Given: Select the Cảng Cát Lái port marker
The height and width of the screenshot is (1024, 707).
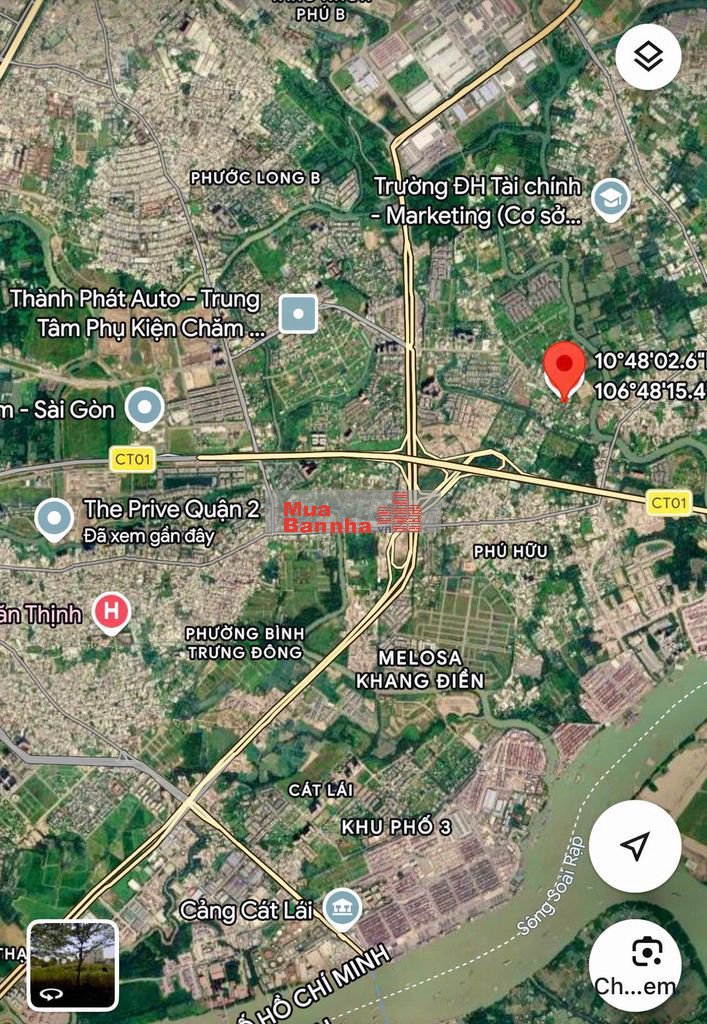Looking at the screenshot, I should click(344, 908).
